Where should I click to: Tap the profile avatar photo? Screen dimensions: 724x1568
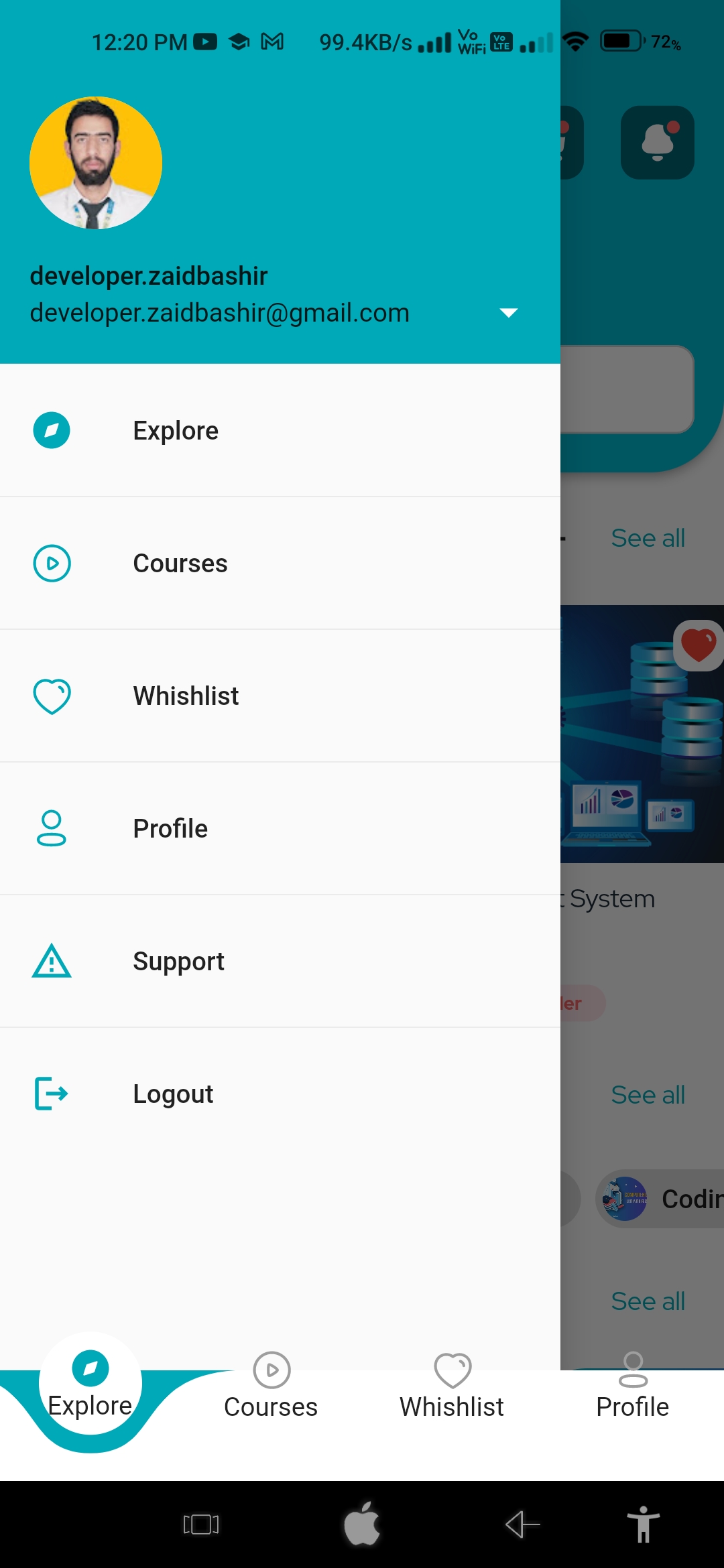point(96,163)
